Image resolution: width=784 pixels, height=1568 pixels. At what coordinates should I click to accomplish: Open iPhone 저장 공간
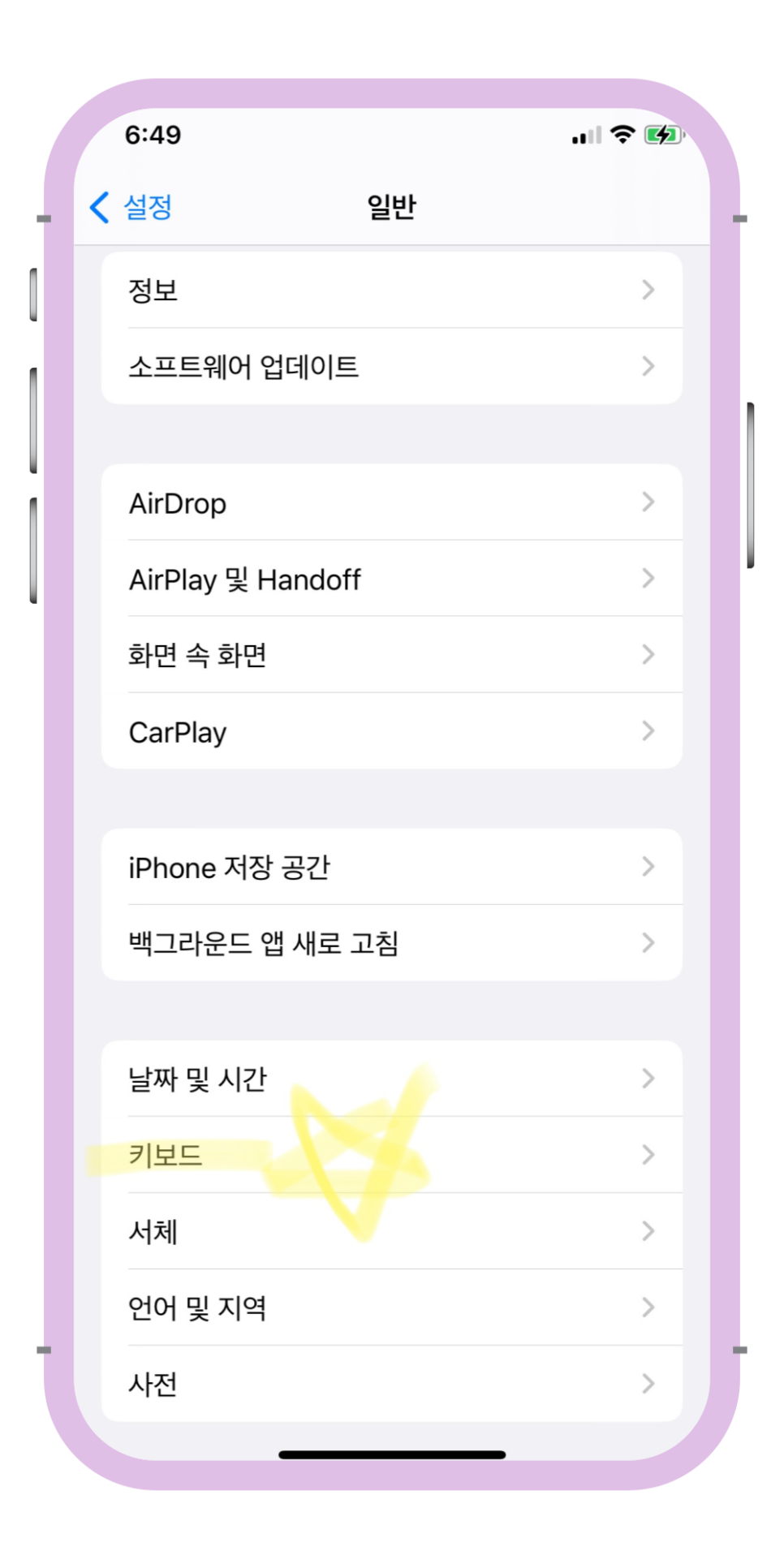pos(391,867)
